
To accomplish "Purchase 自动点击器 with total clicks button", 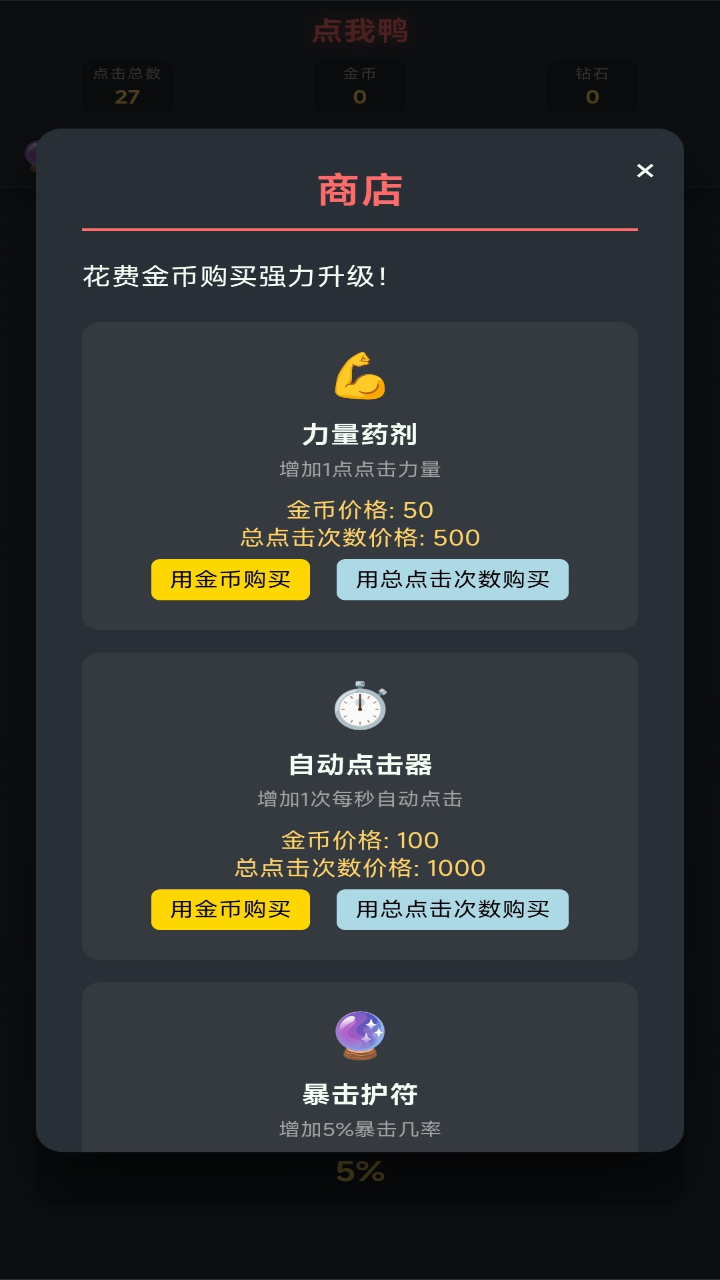I will [452, 910].
